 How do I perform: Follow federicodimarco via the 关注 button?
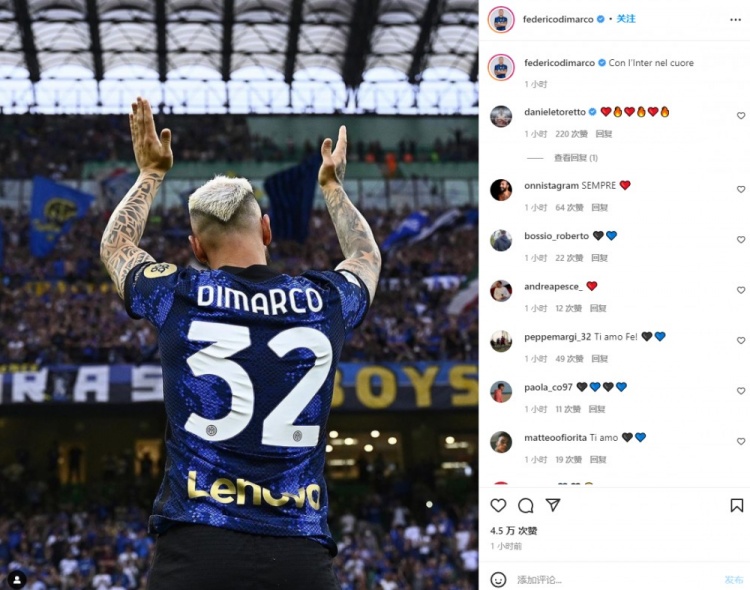click(x=625, y=19)
